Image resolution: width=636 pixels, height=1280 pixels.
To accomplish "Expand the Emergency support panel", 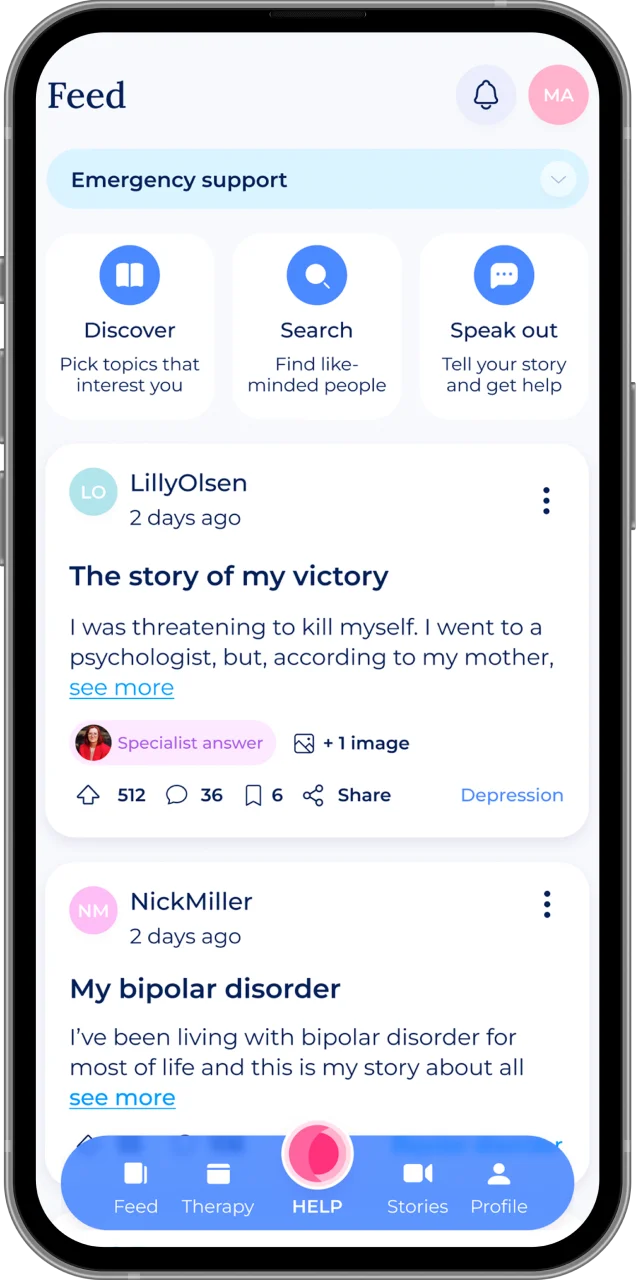I will tap(558, 180).
